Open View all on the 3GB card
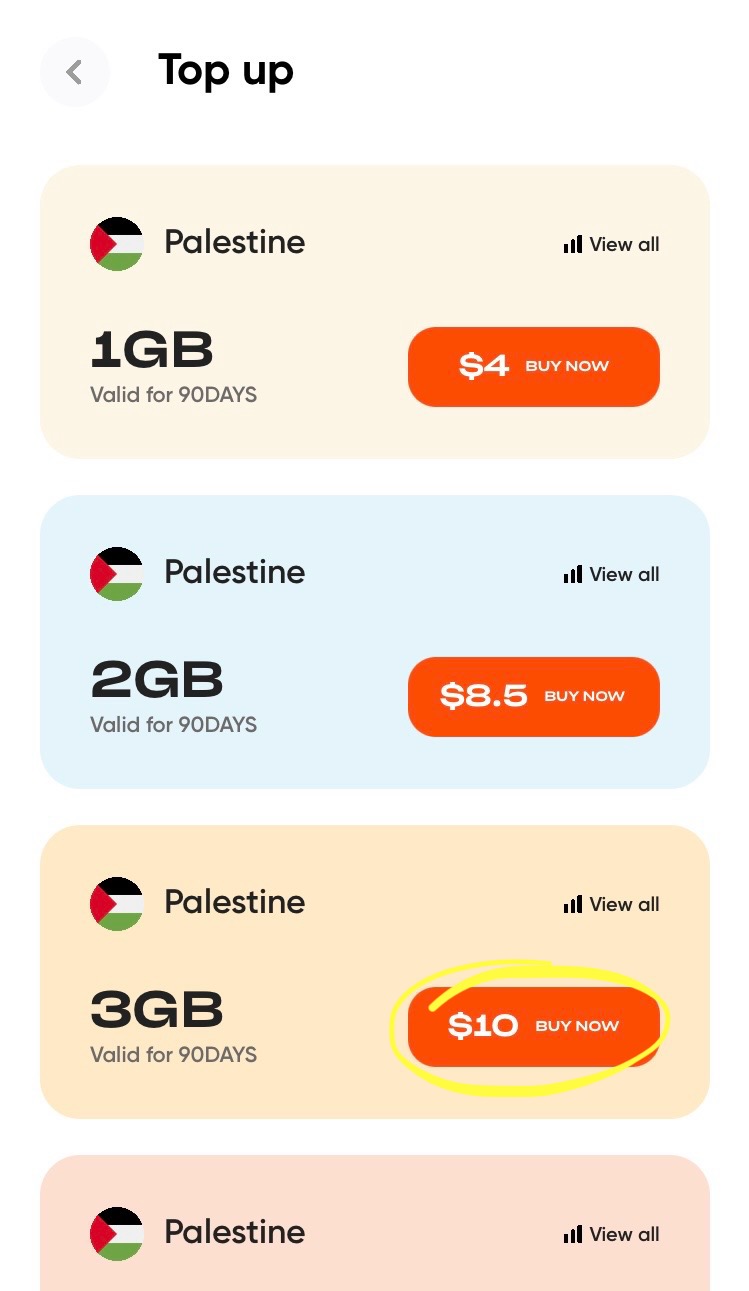This screenshot has width=749, height=1291. 611,904
